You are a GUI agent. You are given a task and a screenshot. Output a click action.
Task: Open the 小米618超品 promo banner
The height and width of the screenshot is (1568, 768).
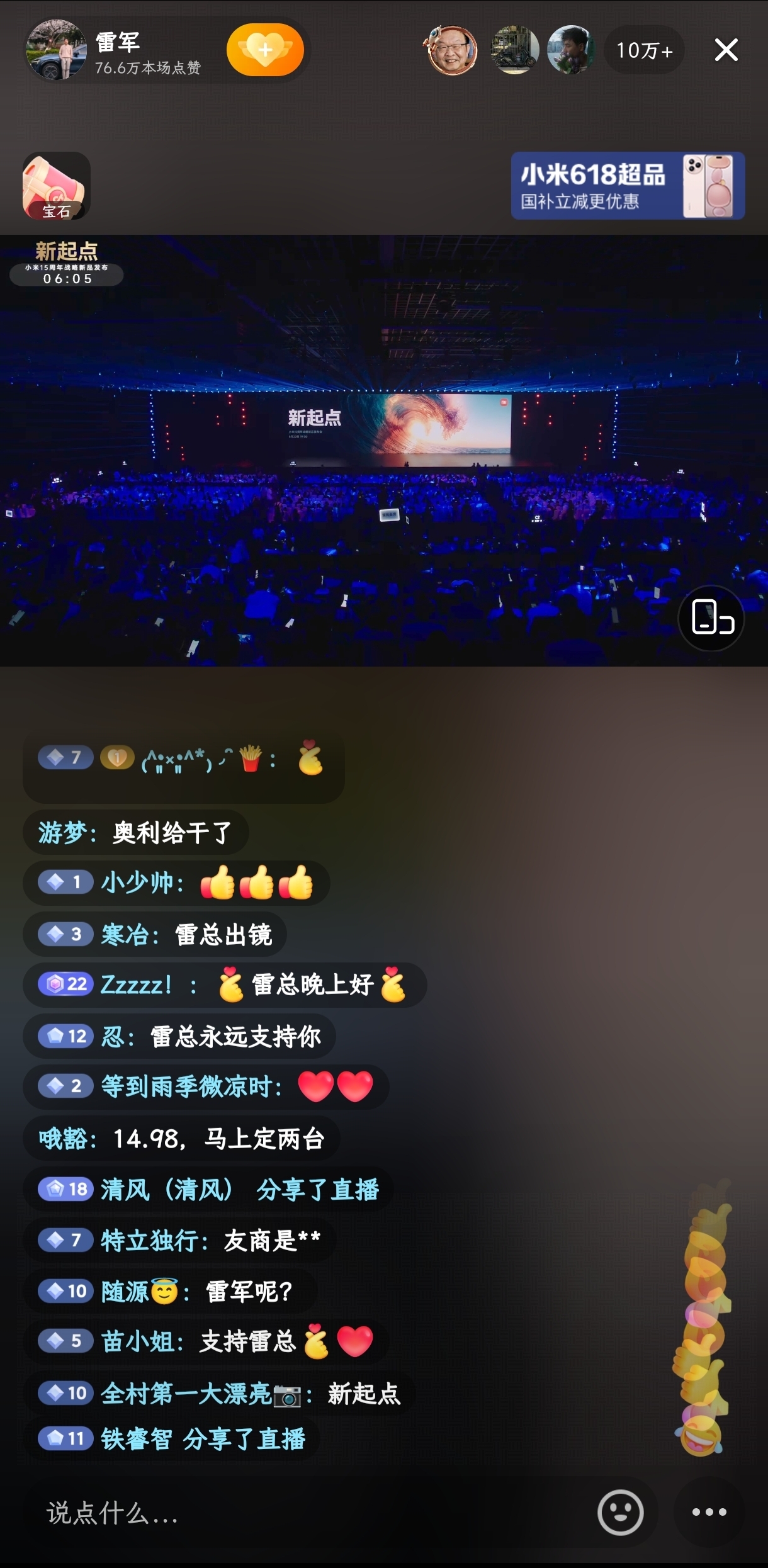(628, 186)
